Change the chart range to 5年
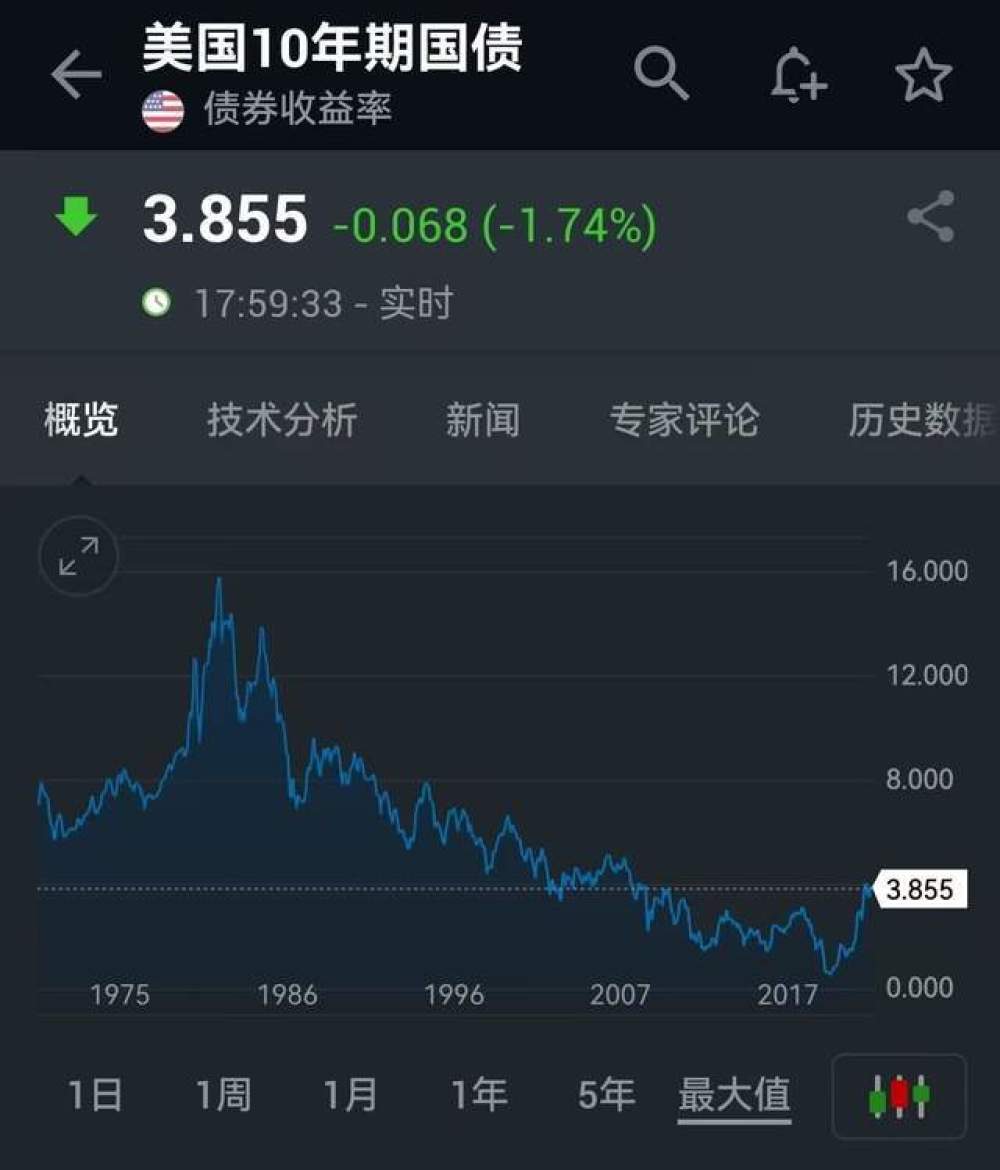The width and height of the screenshot is (1000, 1170). pyautogui.click(x=606, y=1095)
